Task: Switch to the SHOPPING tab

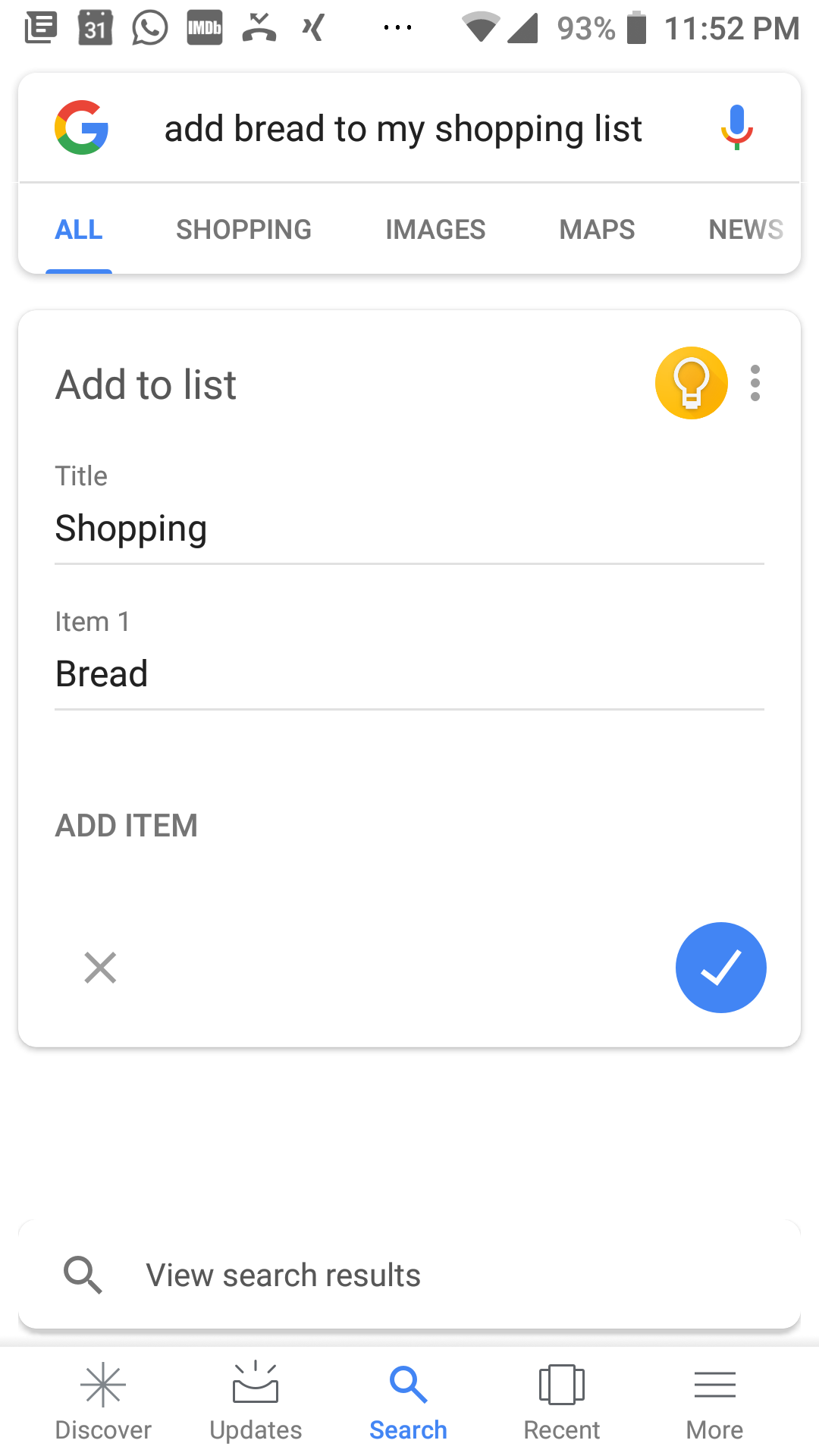Action: [x=243, y=229]
